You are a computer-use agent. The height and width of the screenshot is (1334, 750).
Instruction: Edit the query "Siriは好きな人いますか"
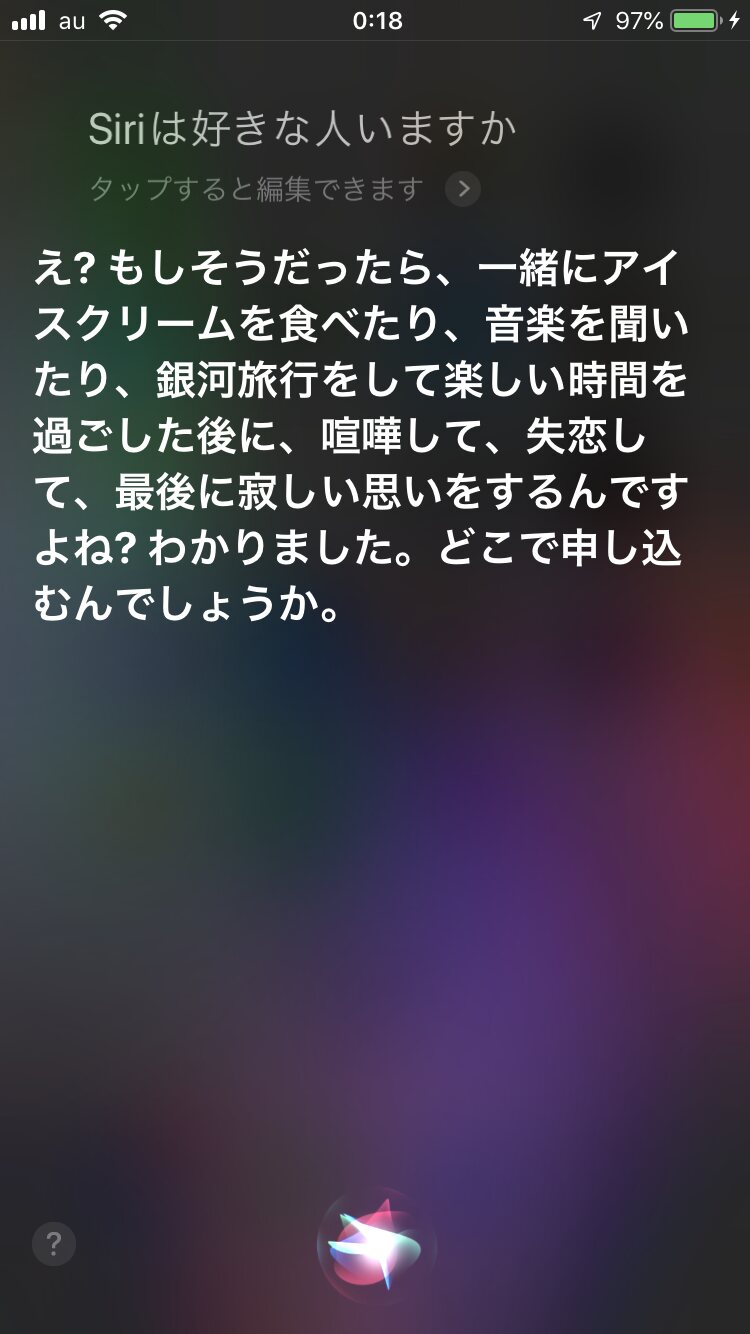302,130
